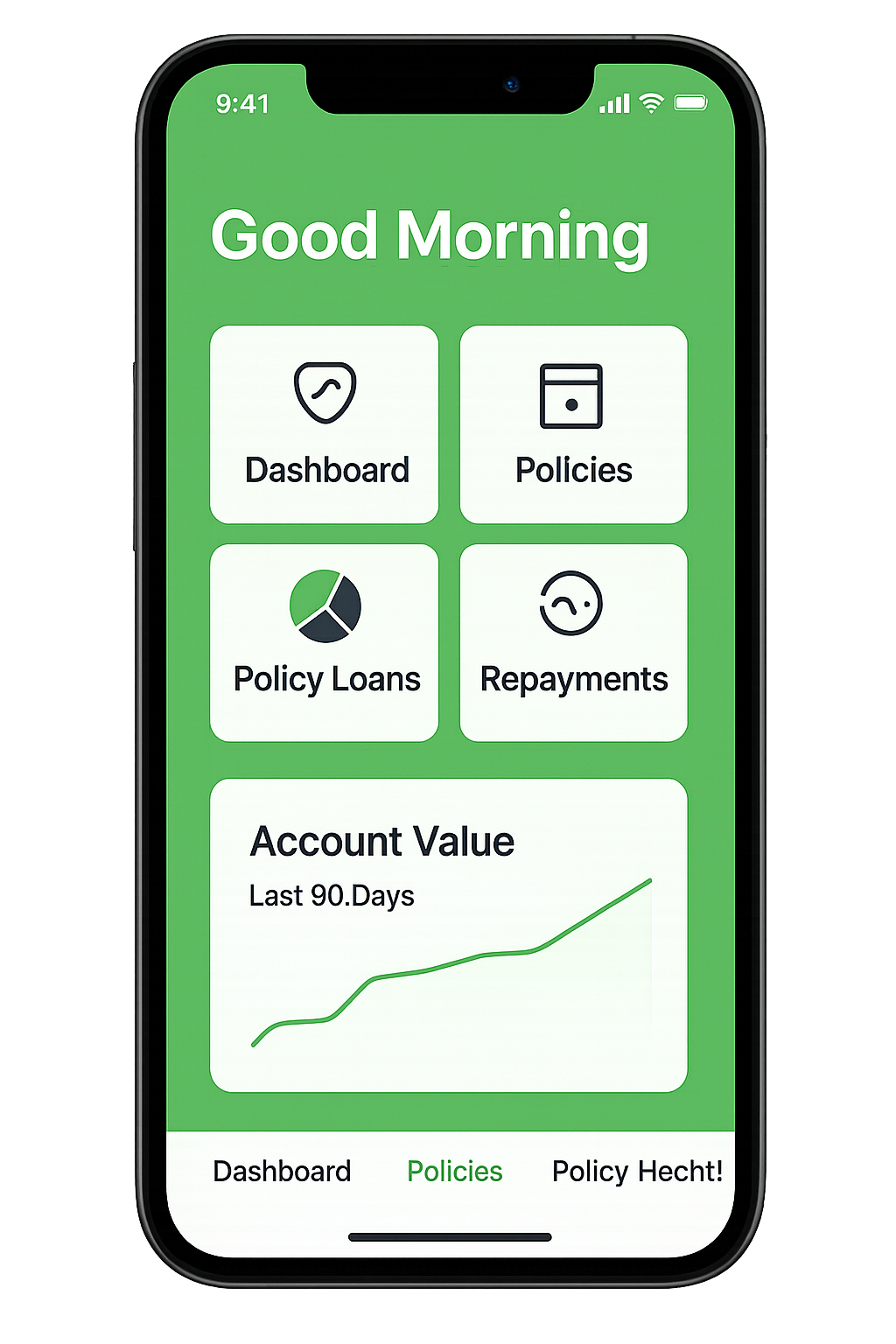Open the Repayments card
The image size is (896, 1344).
point(573,643)
